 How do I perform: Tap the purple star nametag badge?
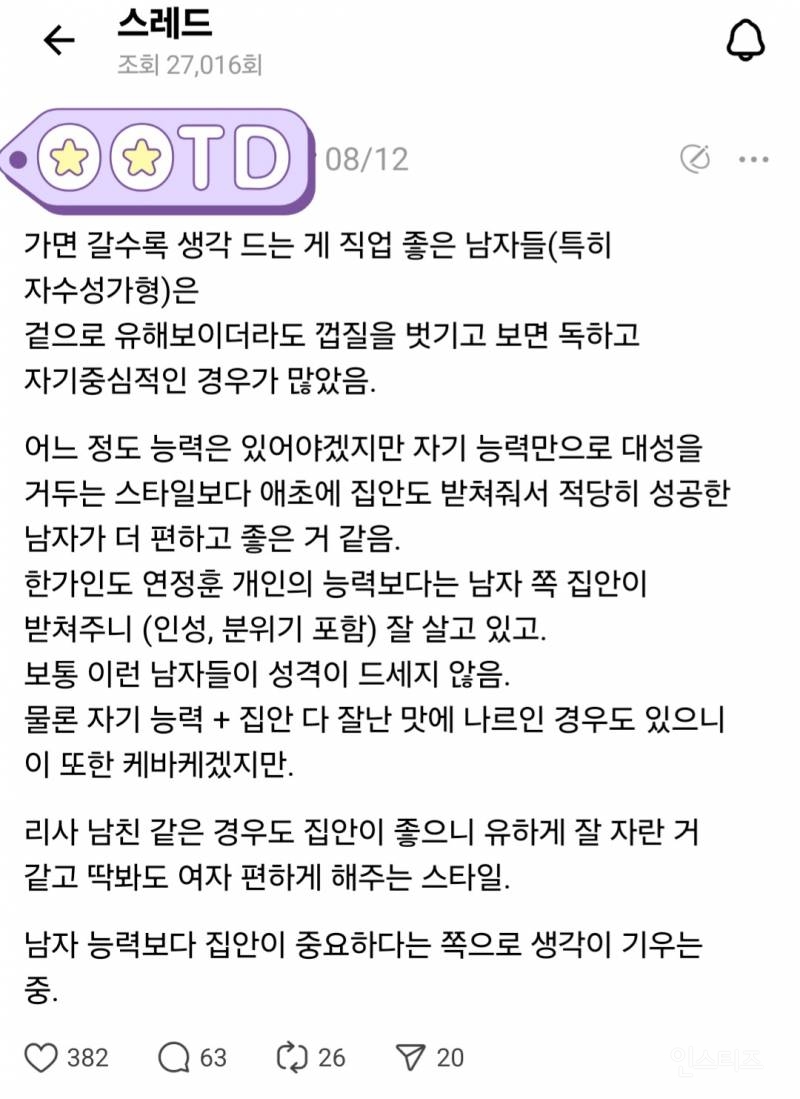click(x=160, y=155)
